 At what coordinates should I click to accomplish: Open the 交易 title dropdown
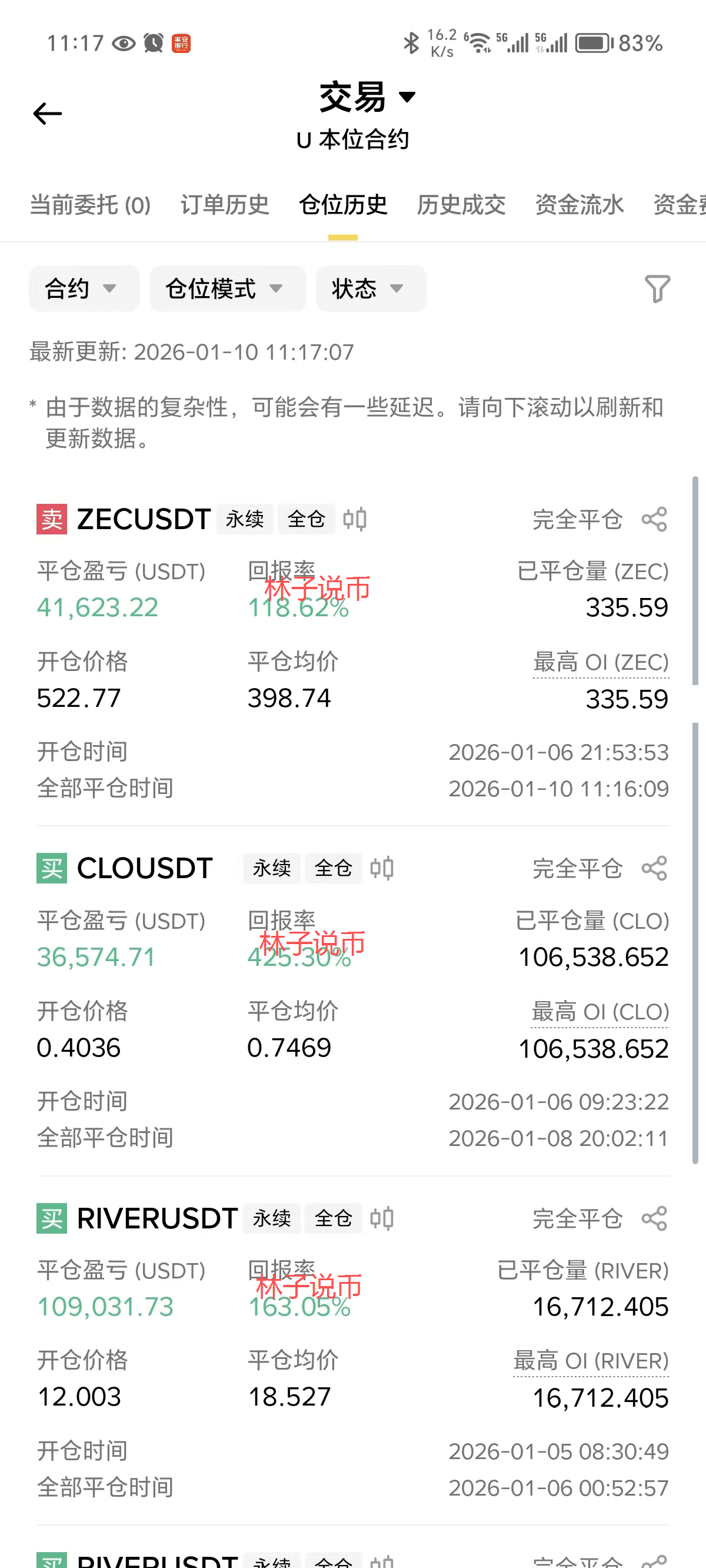[x=368, y=97]
